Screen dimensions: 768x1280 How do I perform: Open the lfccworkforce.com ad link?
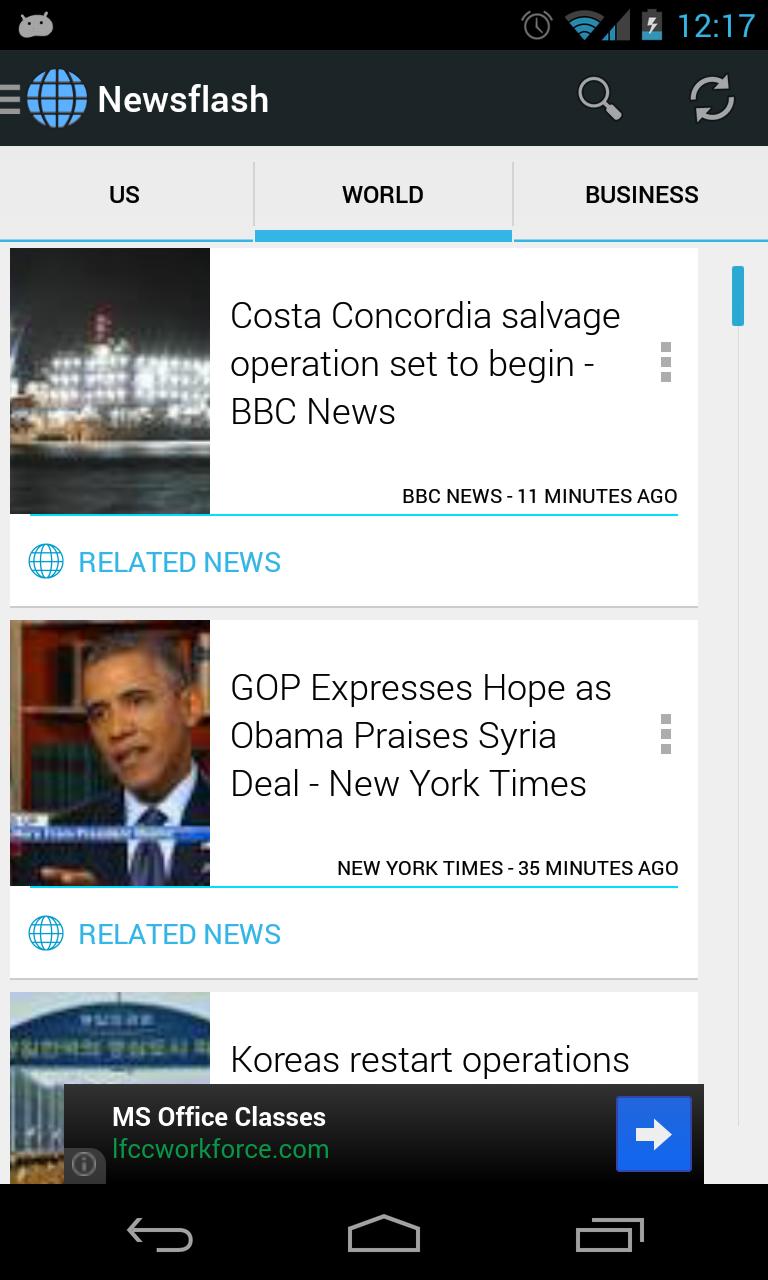pos(222,1150)
